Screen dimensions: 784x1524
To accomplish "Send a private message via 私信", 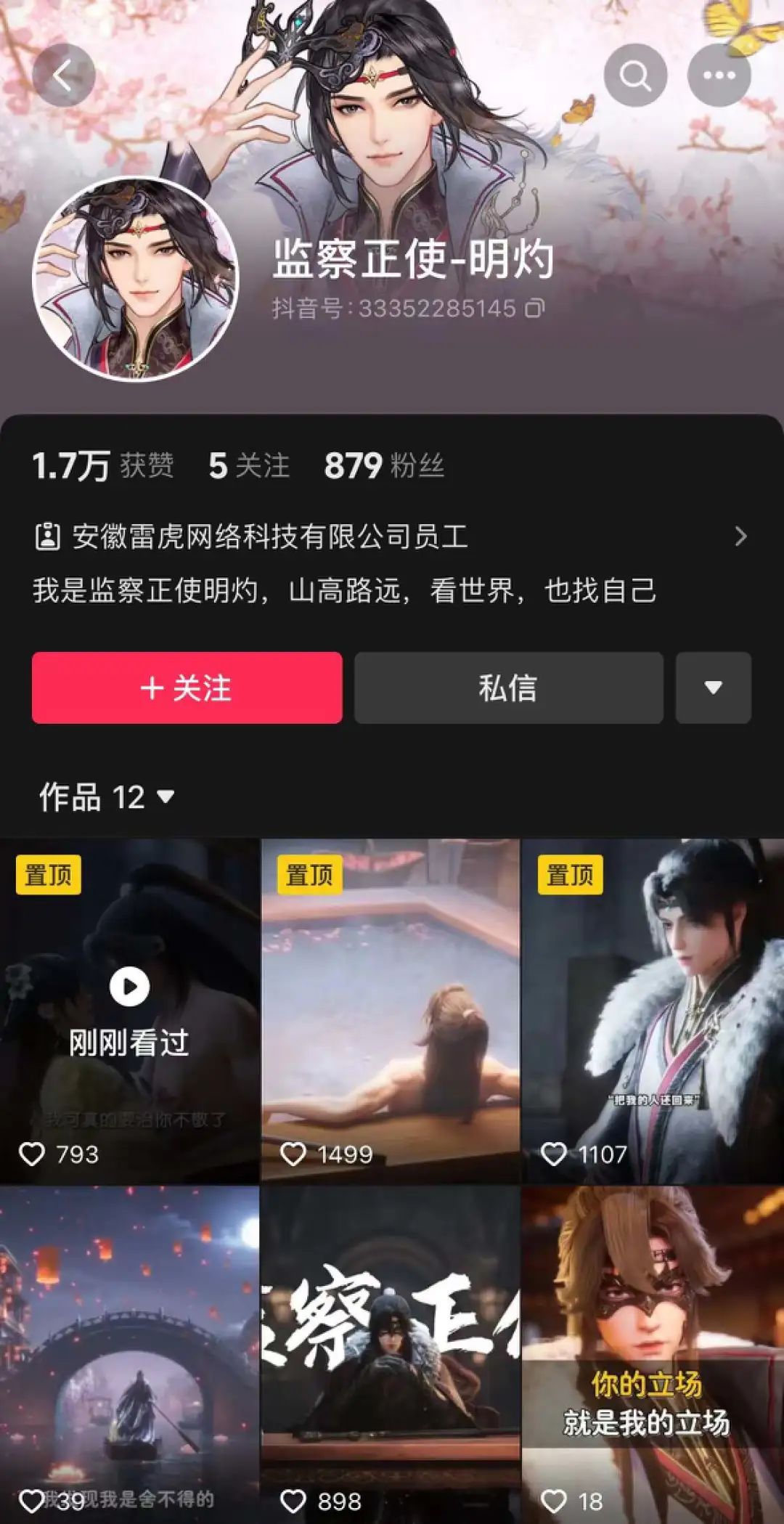I will (x=508, y=688).
